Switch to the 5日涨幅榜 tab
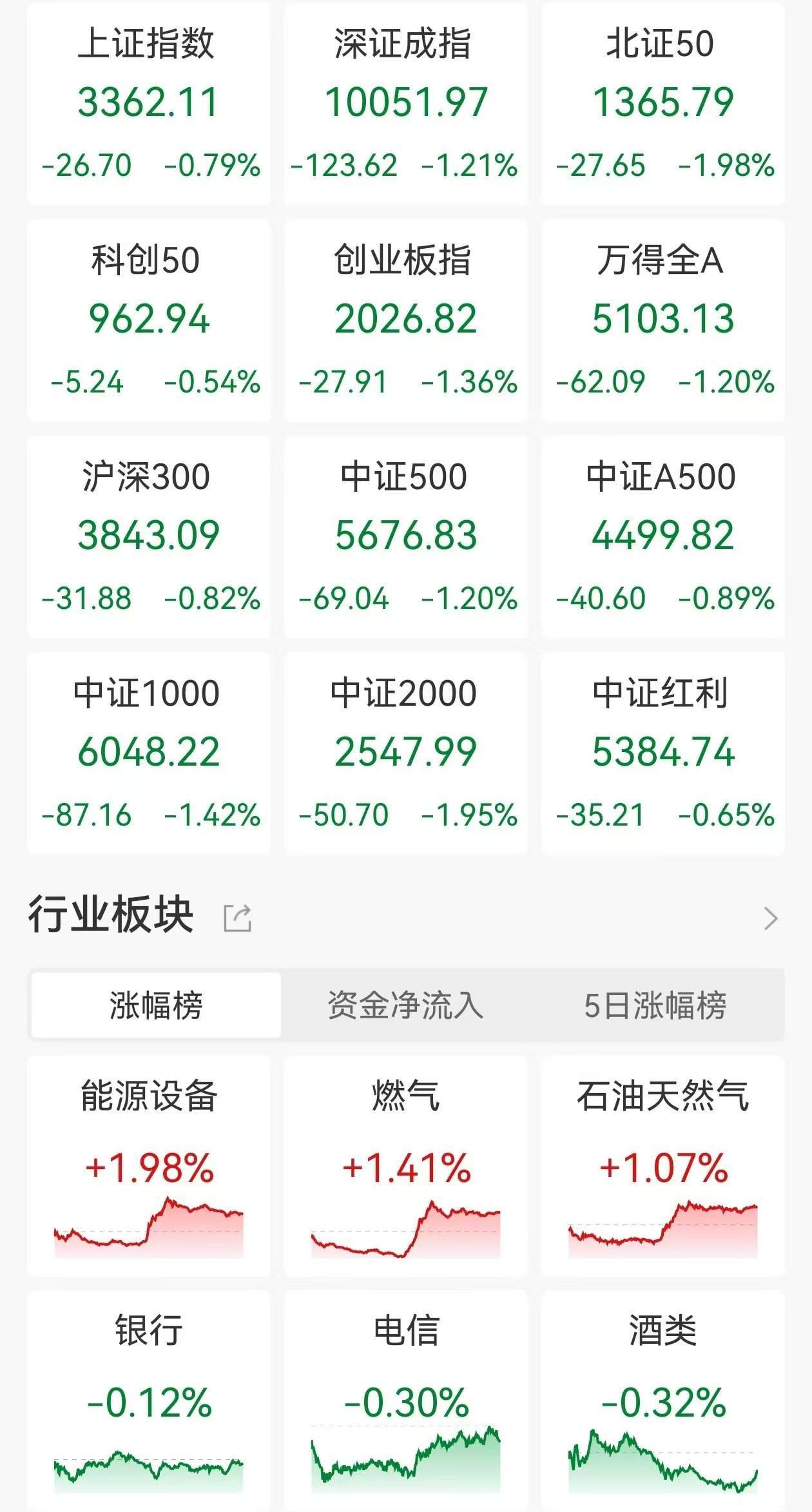The height and width of the screenshot is (1512, 812). [x=655, y=1005]
